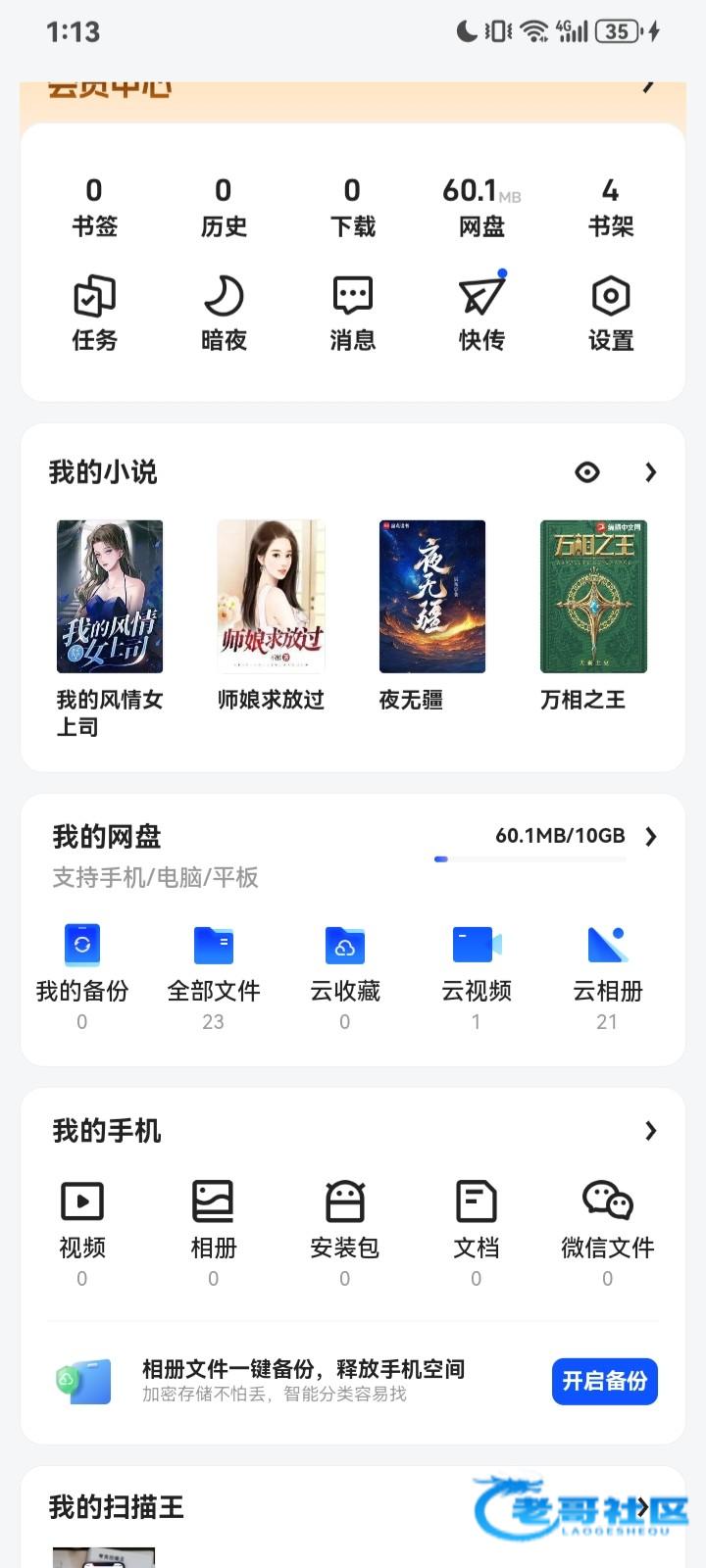This screenshot has height=1568, width=706.
Task: Expand 我的手机 section arrow
Action: (x=650, y=1131)
